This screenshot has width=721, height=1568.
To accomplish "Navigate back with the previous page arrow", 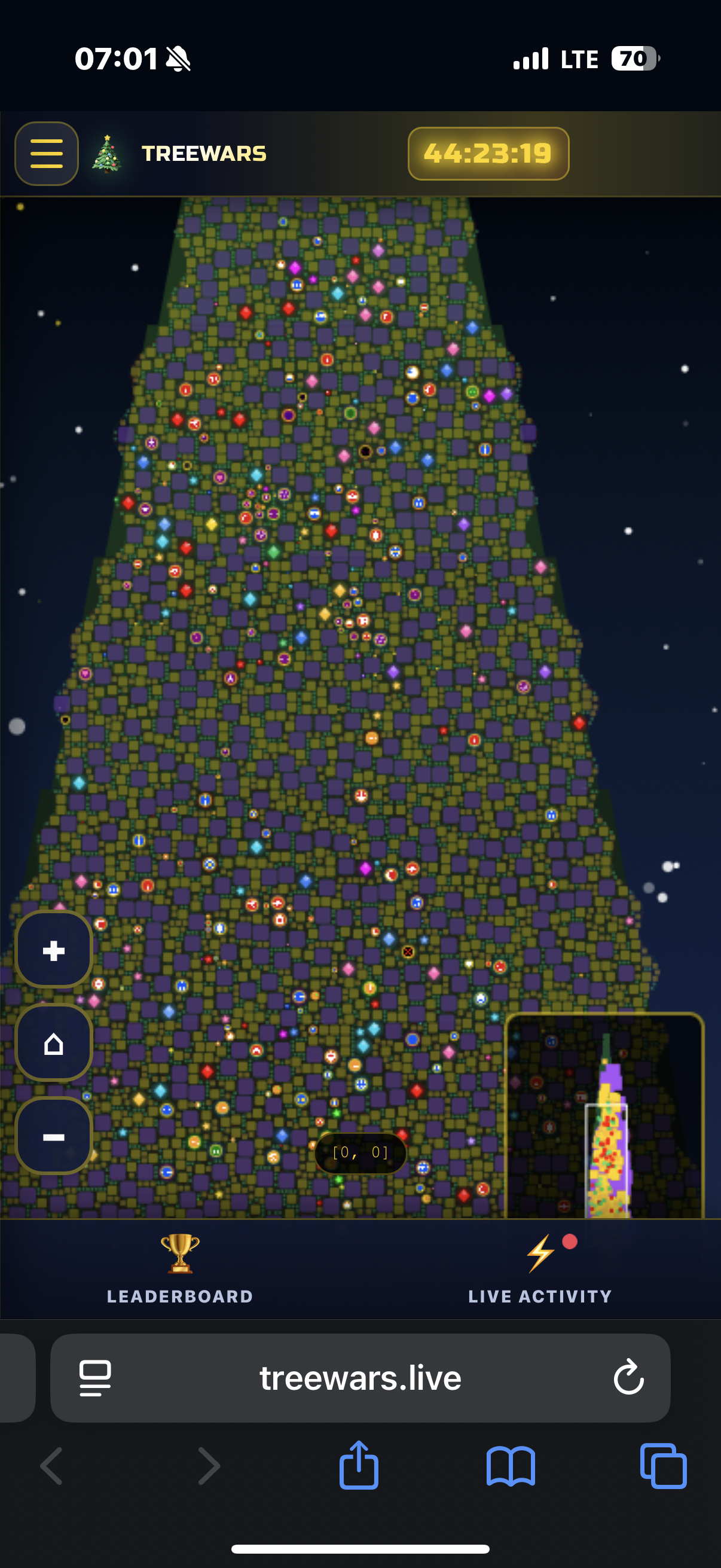I will tap(52, 1466).
